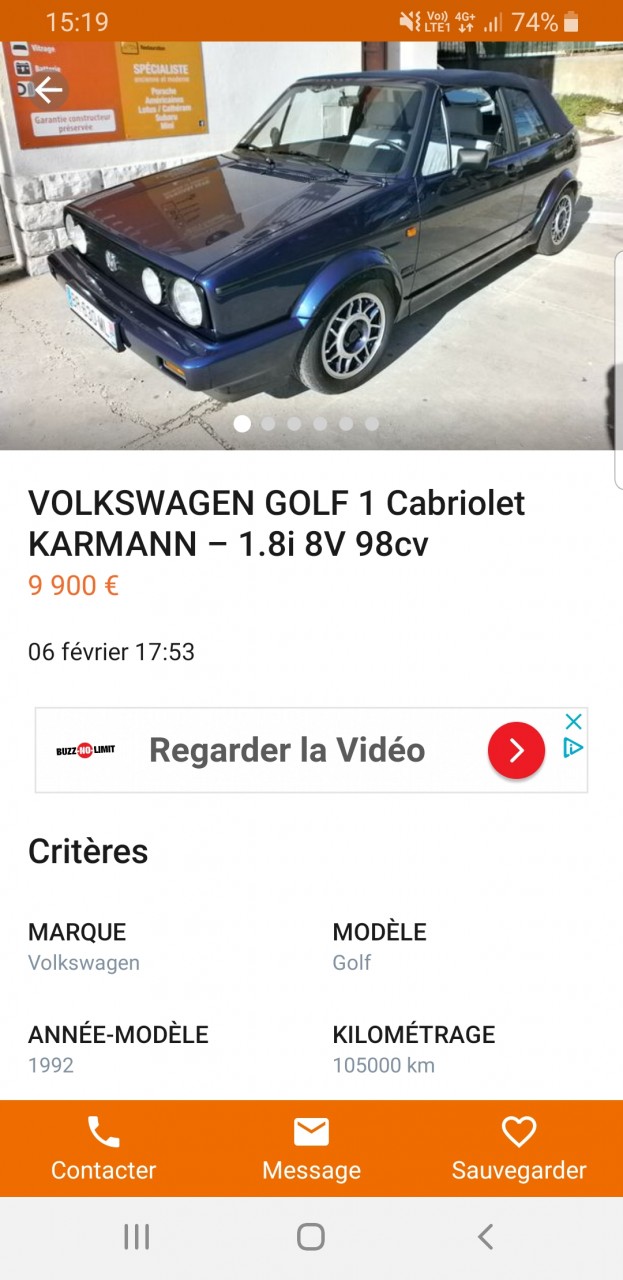This screenshot has height=1280, width=623.
Task: Close the ad banner with the X
Action: pos(573,722)
